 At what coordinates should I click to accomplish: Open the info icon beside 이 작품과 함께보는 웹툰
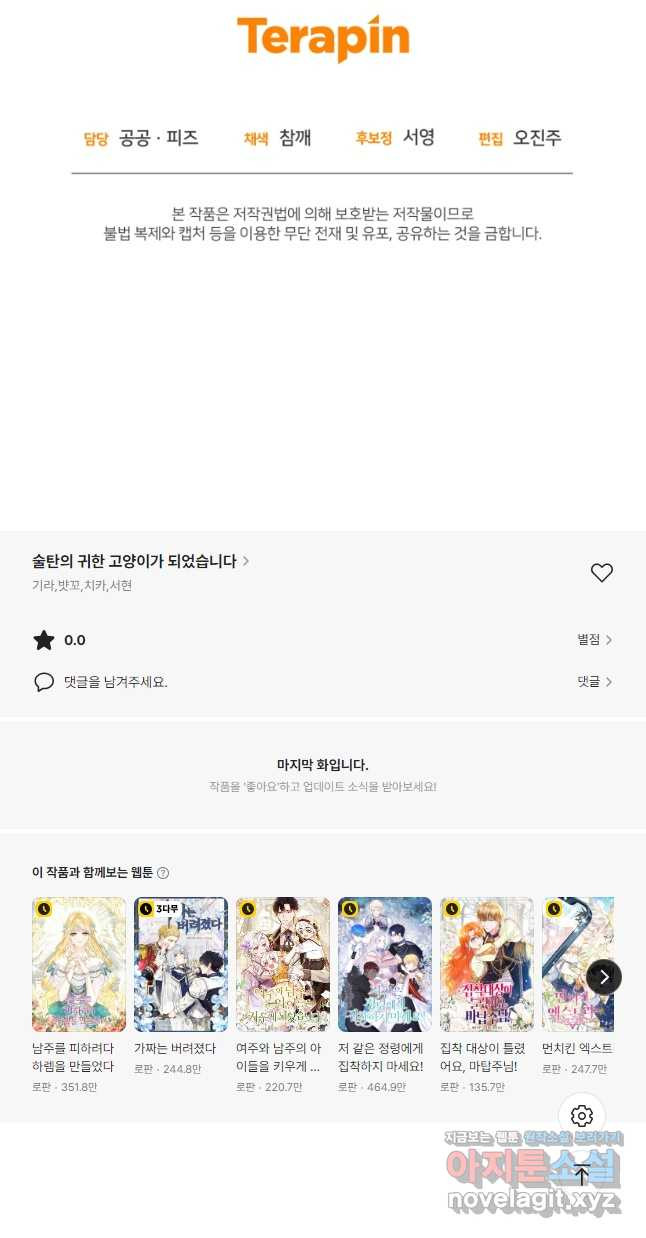163,873
